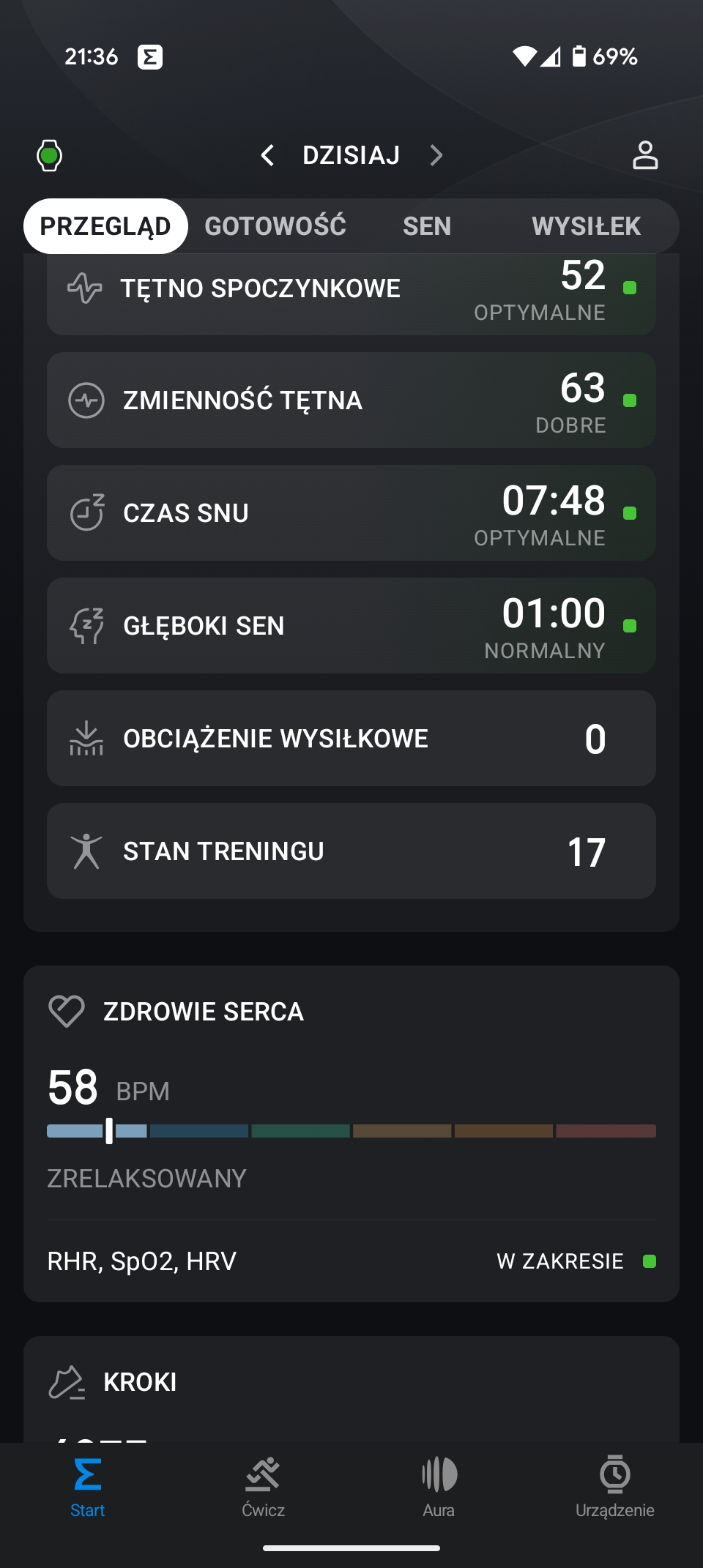Open the KROKI steps card
The width and height of the screenshot is (703, 1568).
coord(351,1389)
